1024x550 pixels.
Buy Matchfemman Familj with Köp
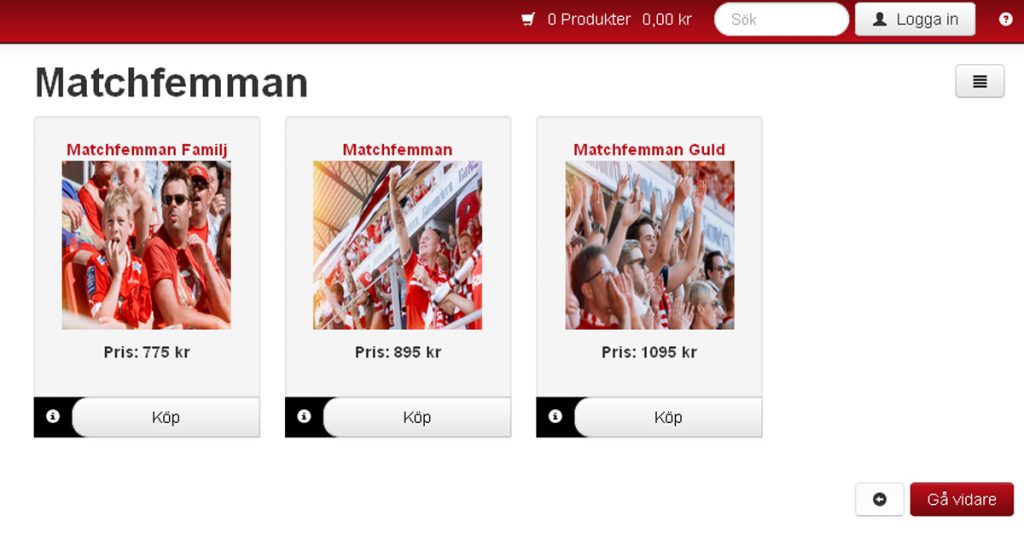[166, 417]
